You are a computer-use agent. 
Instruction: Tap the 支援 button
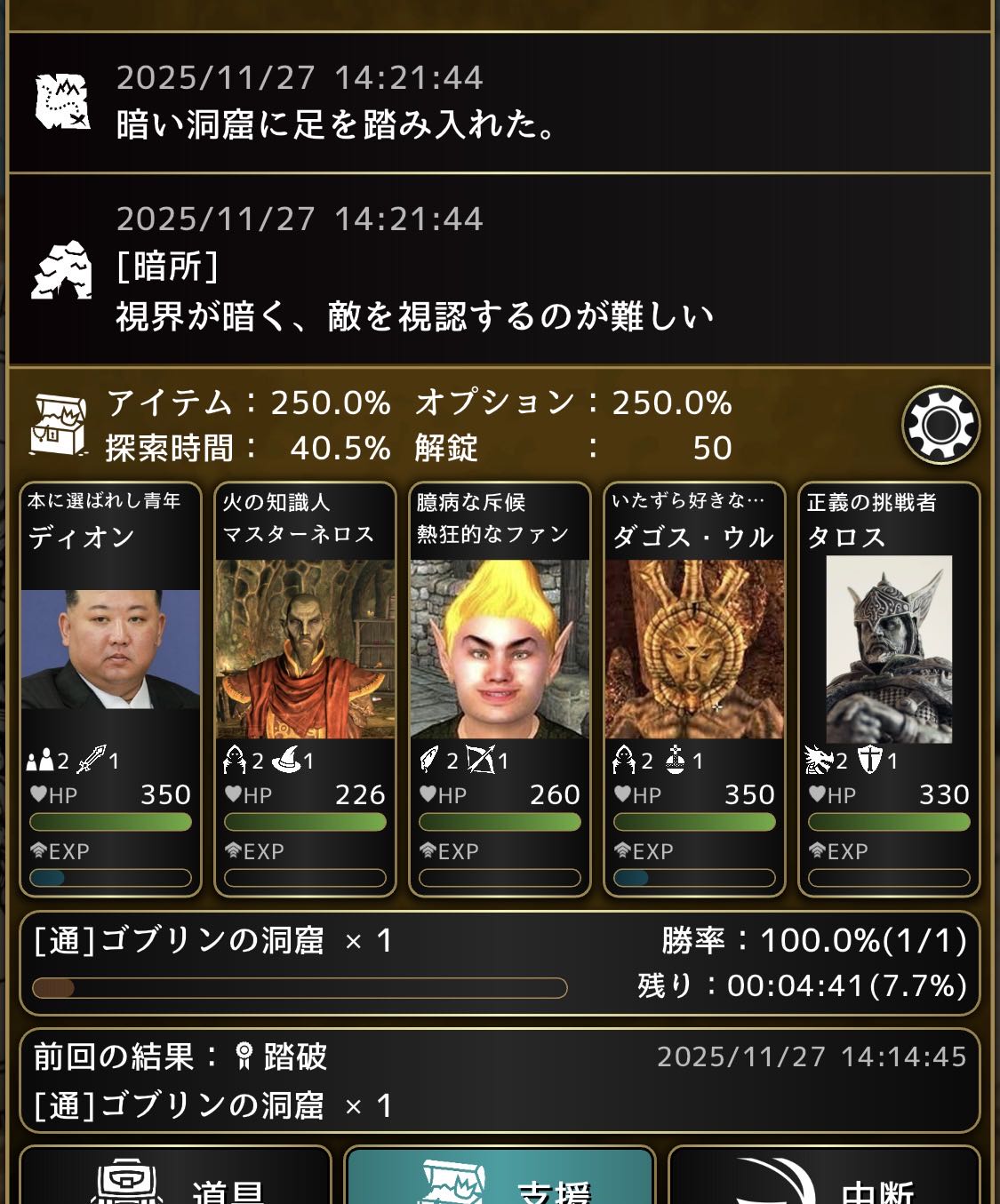[x=500, y=1180]
